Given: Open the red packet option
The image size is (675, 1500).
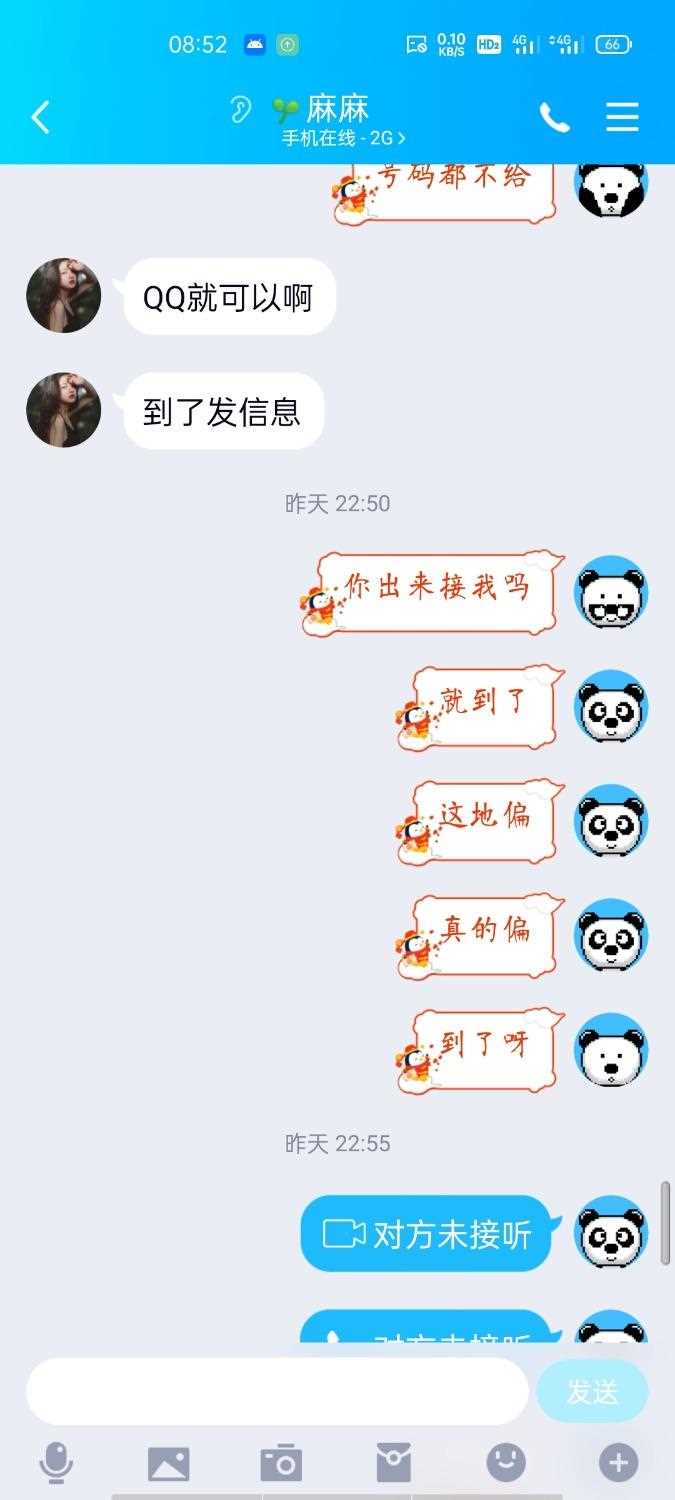Looking at the screenshot, I should [x=393, y=1463].
